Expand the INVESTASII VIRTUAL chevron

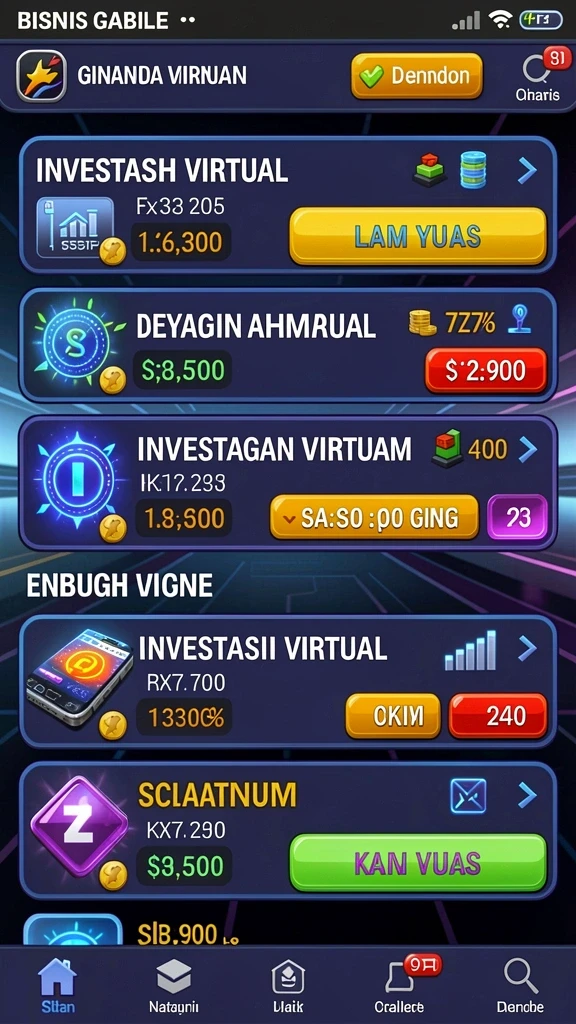(527, 648)
